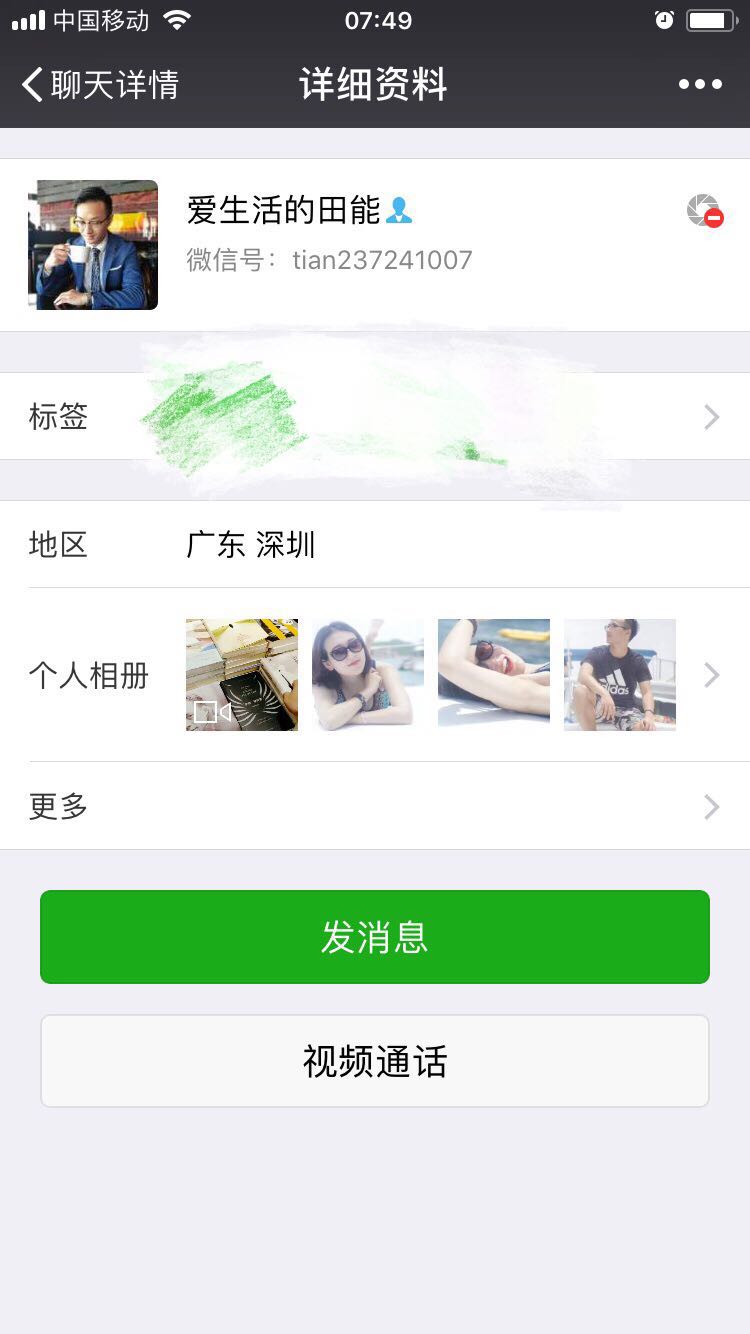
Task: Start a call with 视频通话
Action: (x=375, y=1061)
